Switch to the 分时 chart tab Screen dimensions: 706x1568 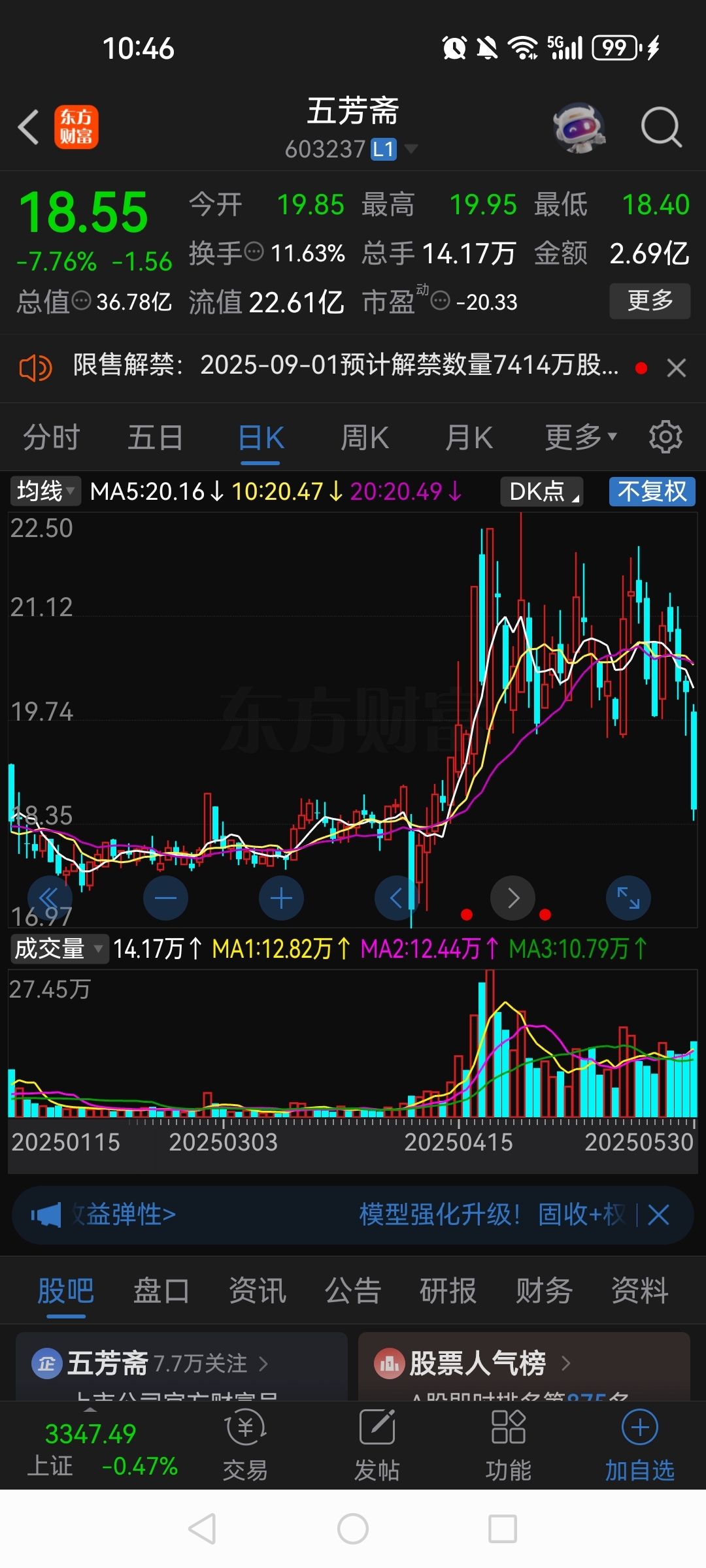click(x=51, y=437)
